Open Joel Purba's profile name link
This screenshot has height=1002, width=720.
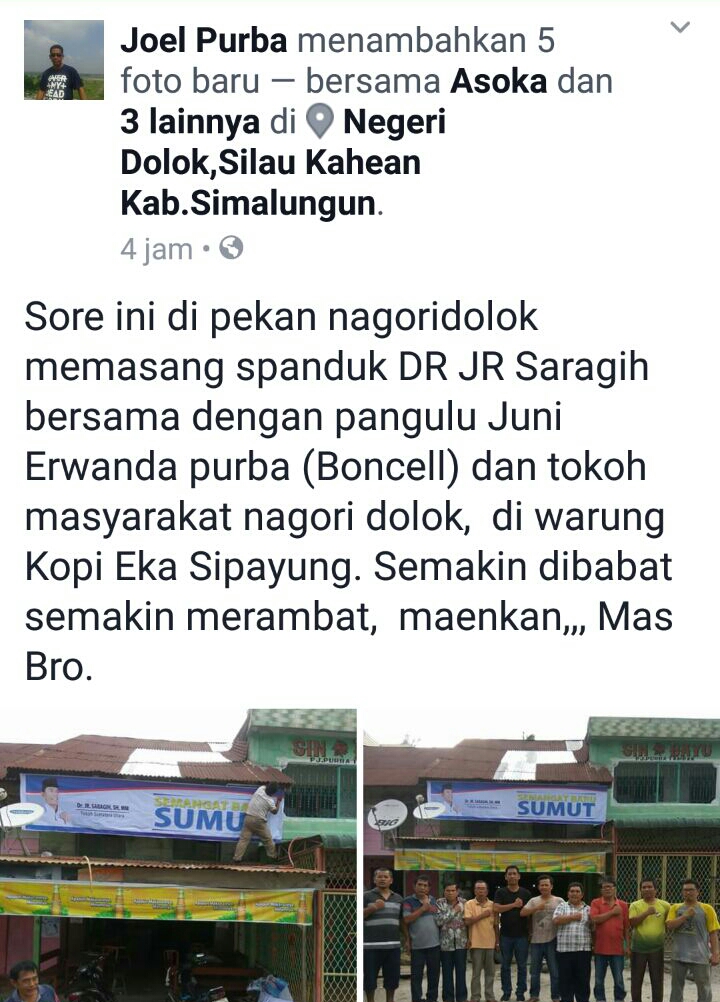point(204,41)
